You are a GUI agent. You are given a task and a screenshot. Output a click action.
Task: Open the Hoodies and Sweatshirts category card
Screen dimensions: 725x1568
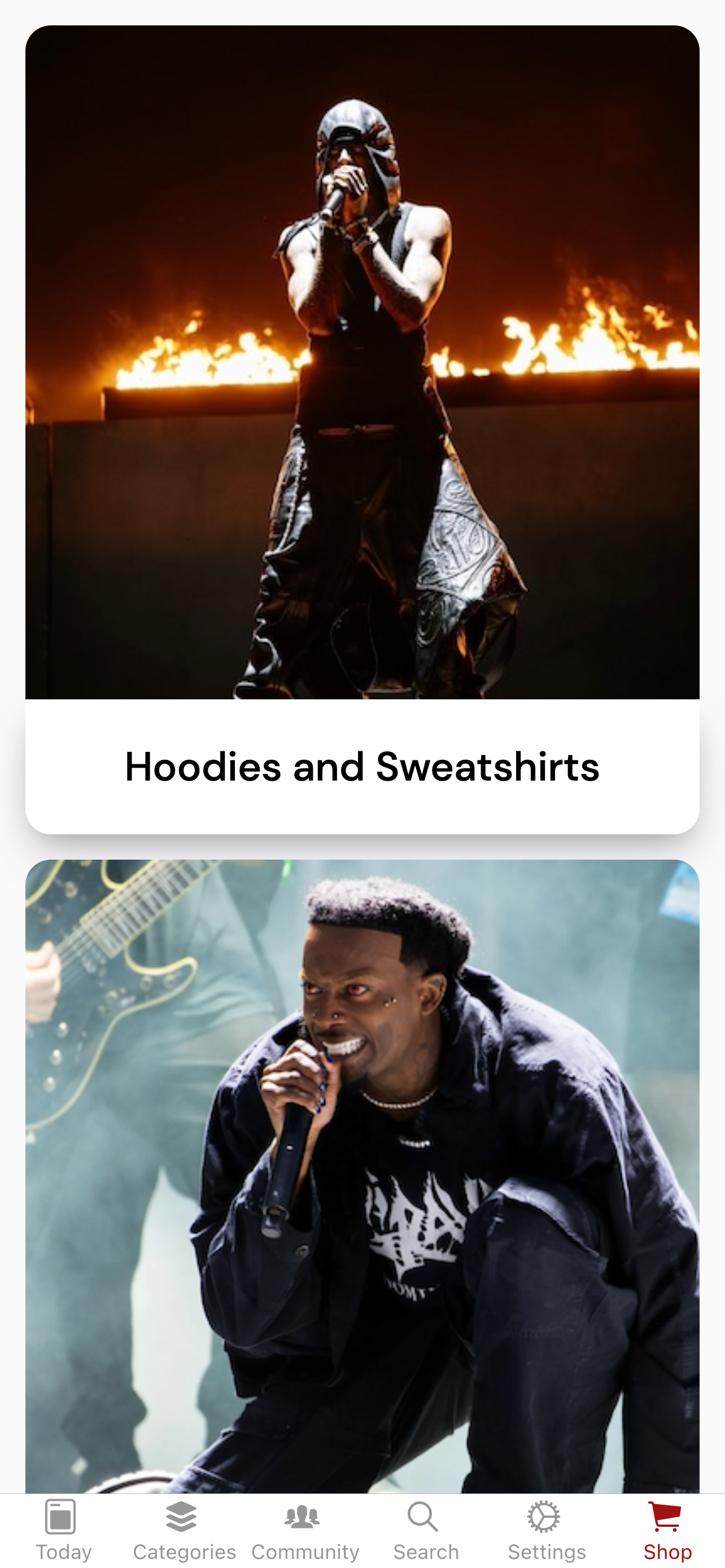(x=362, y=429)
